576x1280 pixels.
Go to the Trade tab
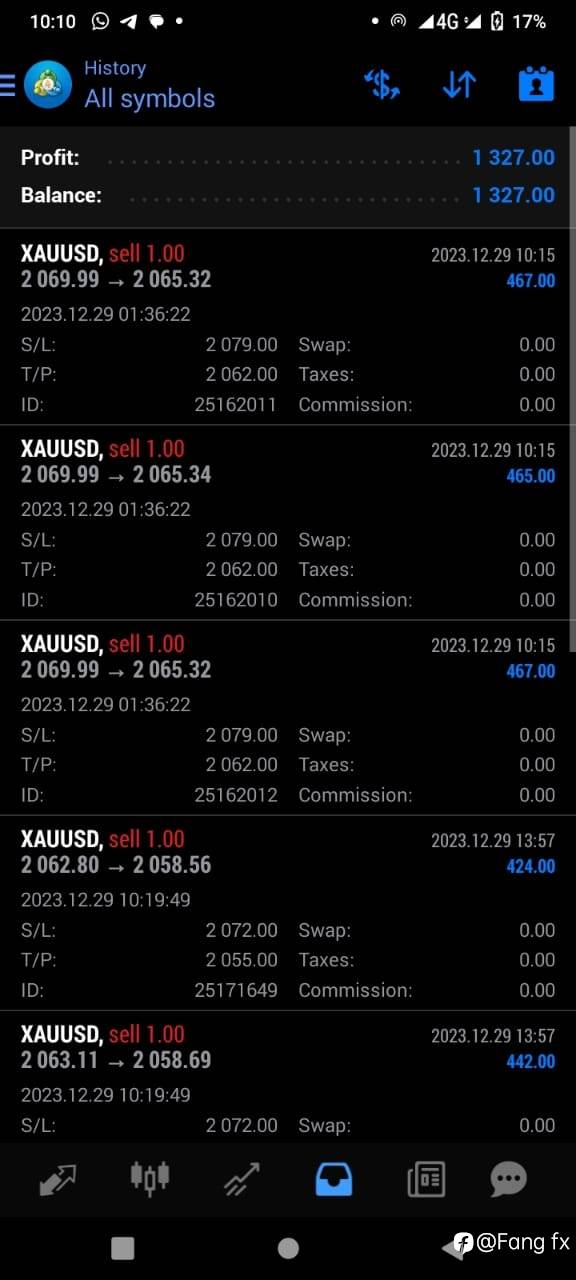pos(242,1180)
